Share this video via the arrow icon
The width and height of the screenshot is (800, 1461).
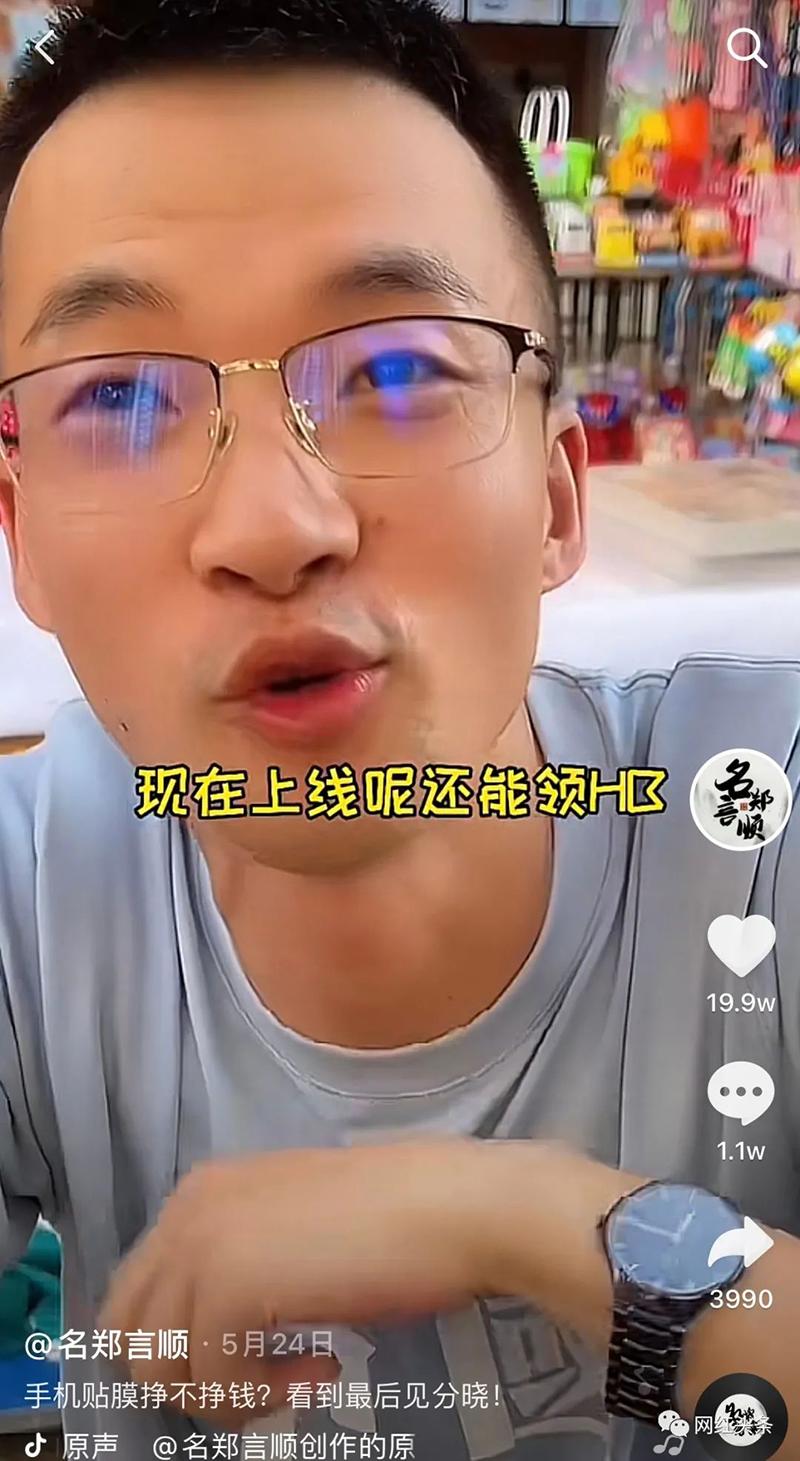[x=741, y=1245]
